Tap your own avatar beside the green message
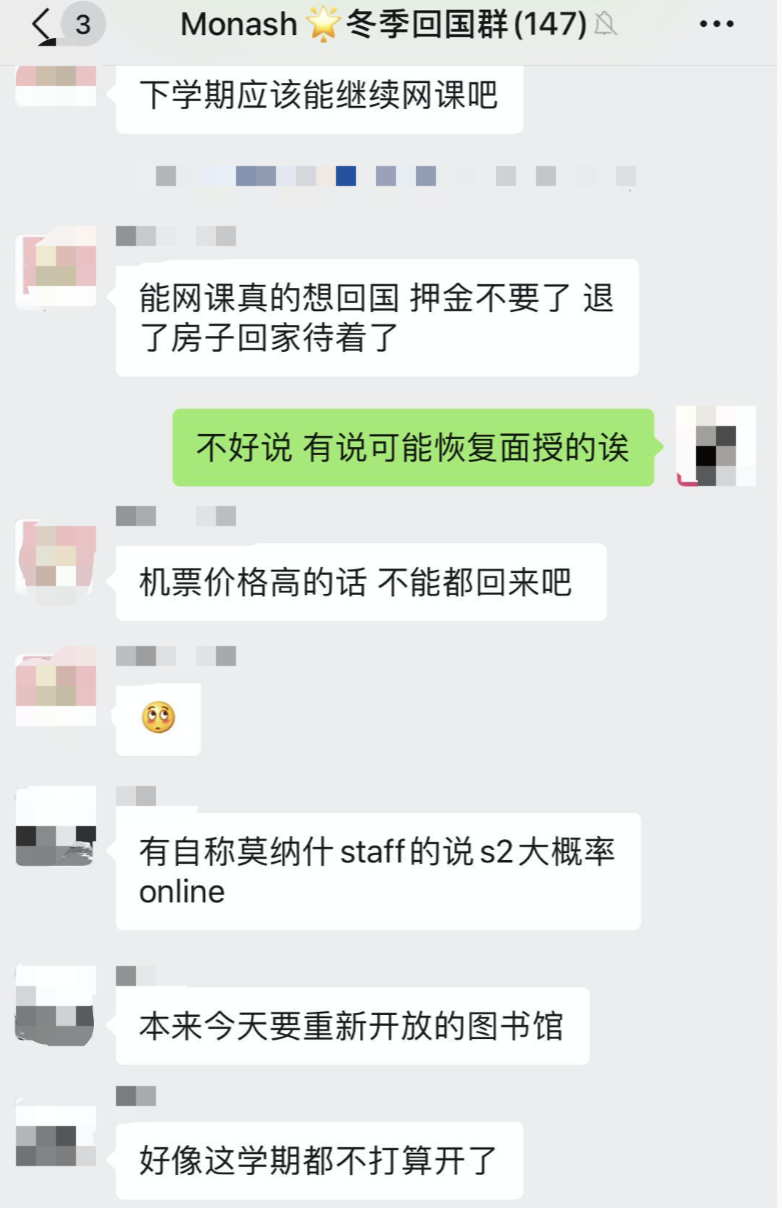Screen dimensions: 782x1208 click(716, 446)
